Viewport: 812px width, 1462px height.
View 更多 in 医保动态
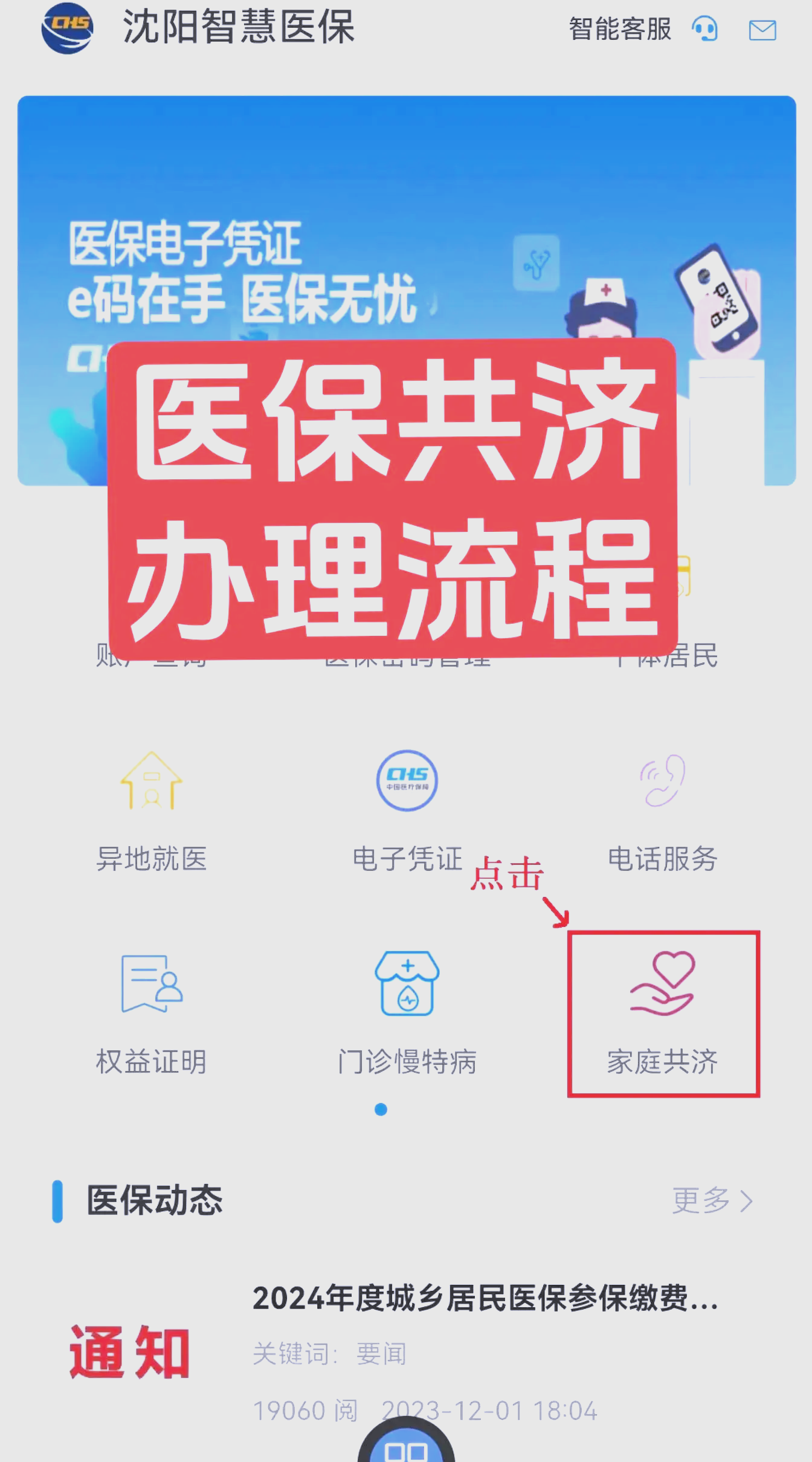[x=712, y=1200]
